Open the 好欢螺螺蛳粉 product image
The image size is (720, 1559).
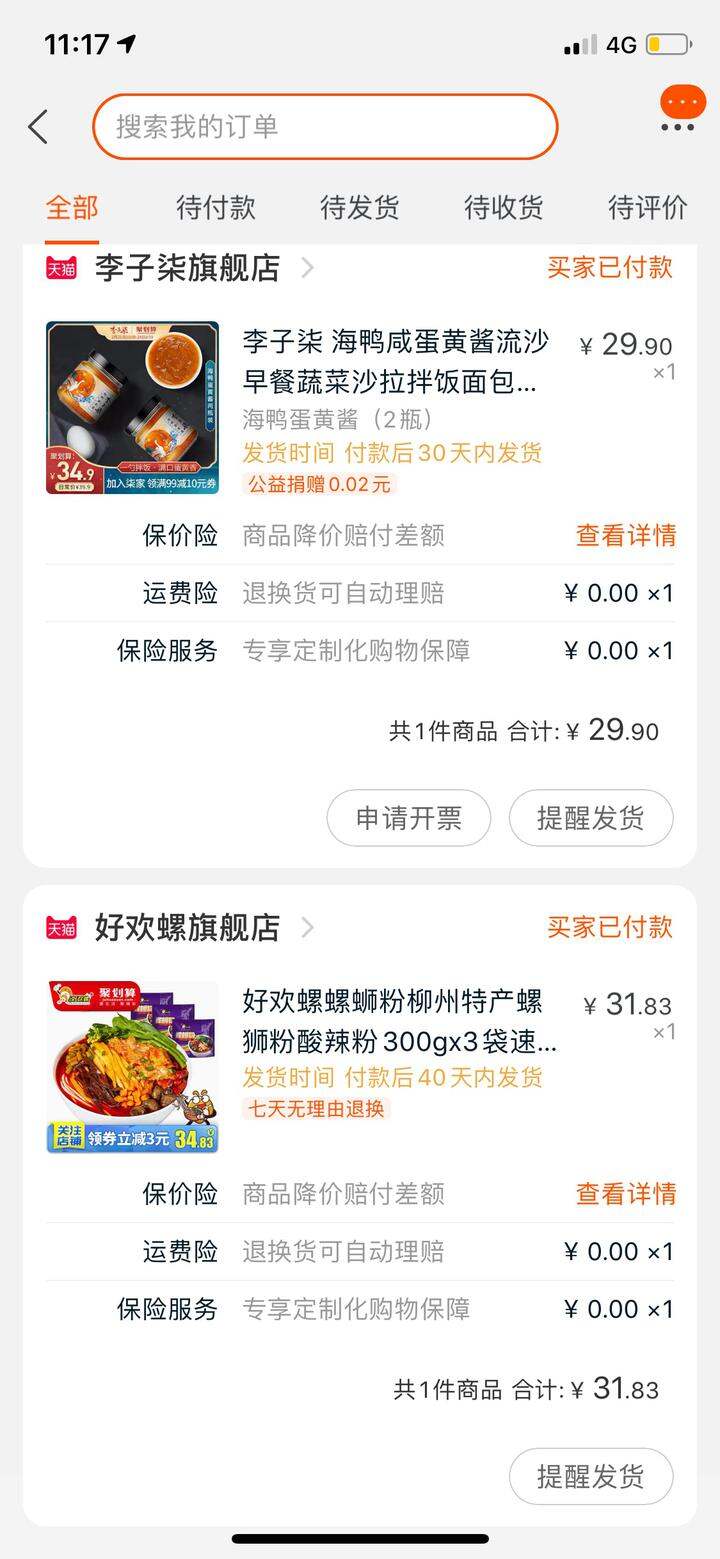(132, 1067)
